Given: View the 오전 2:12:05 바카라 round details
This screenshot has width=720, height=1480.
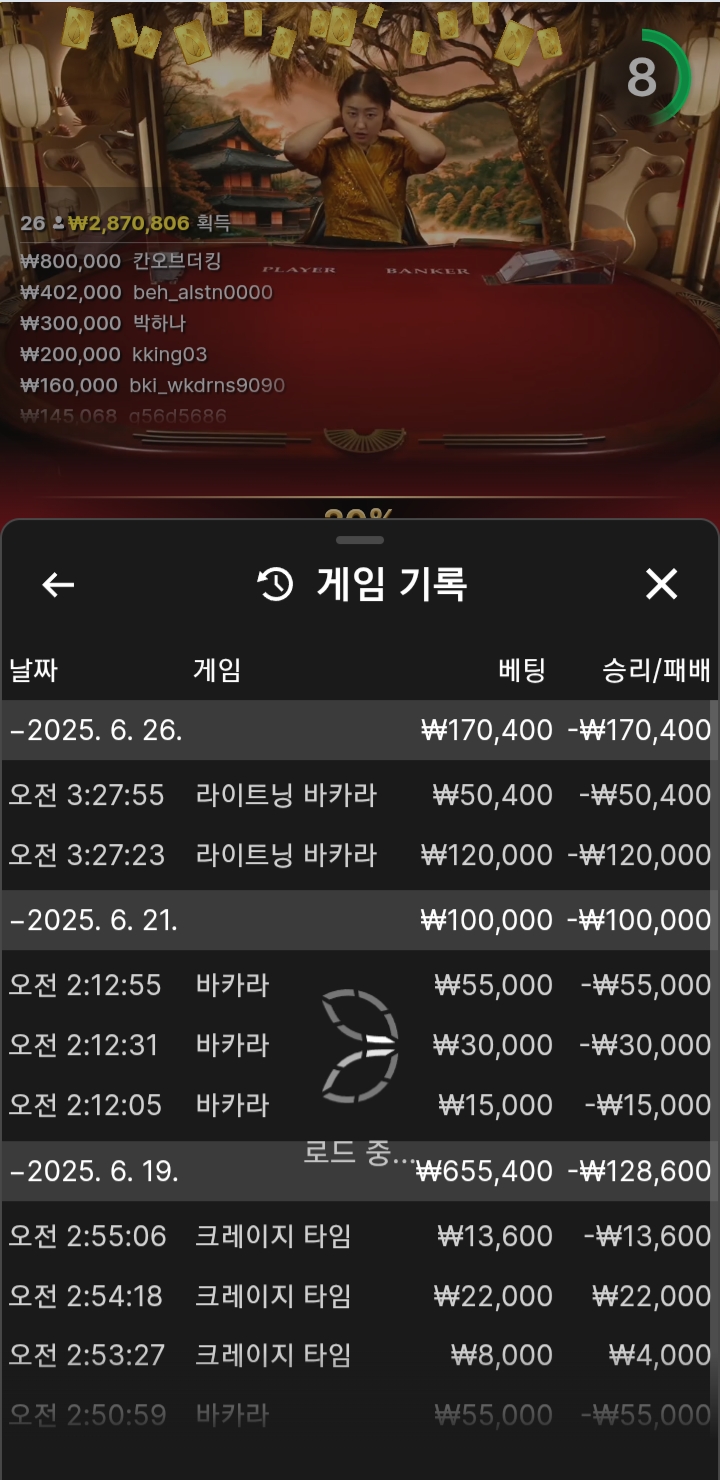Looking at the screenshot, I should (360, 1105).
